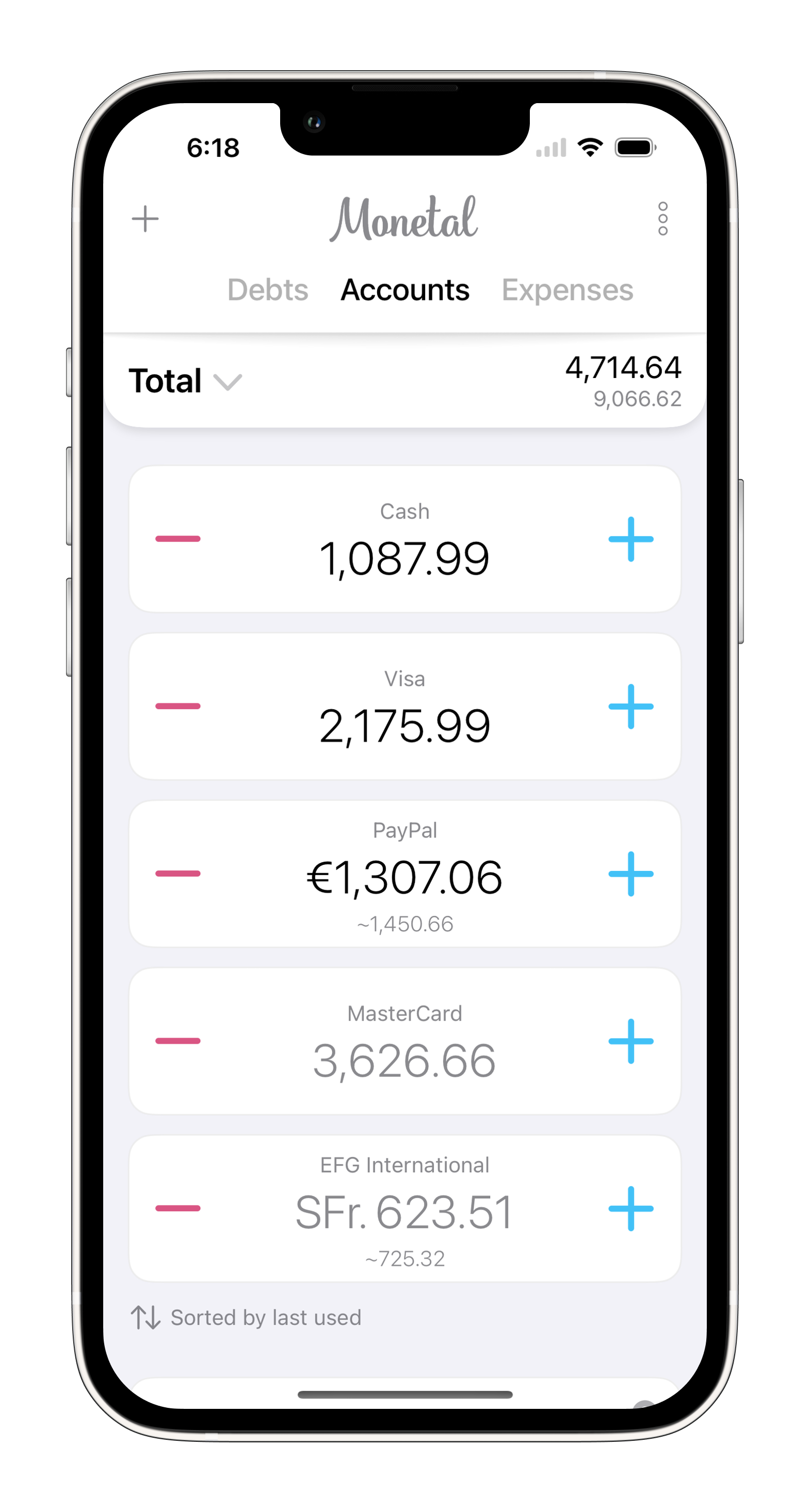Viewport: 810px width, 1512px height.
Task: Open the three-dot overflow menu
Action: click(662, 219)
